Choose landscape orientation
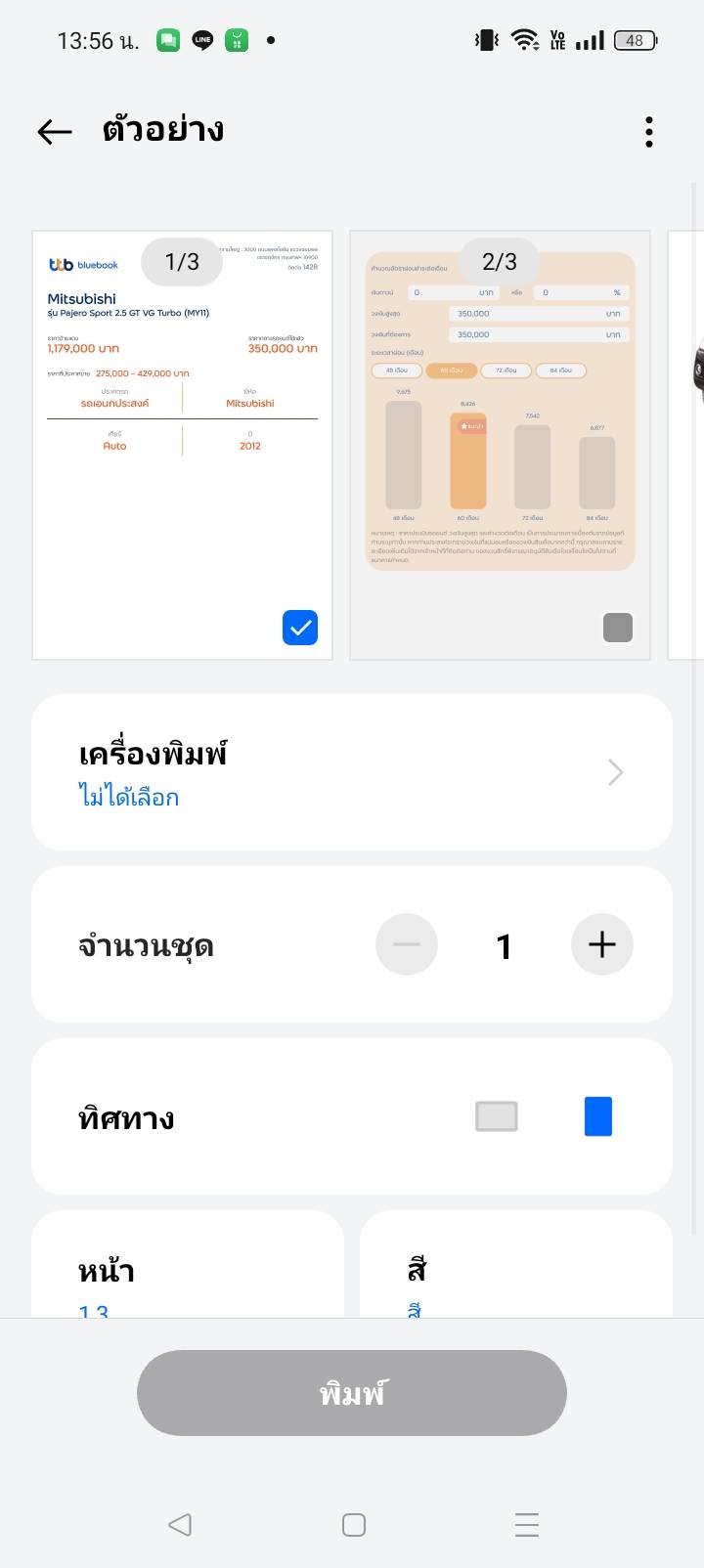The width and height of the screenshot is (704, 1568). point(497,1116)
